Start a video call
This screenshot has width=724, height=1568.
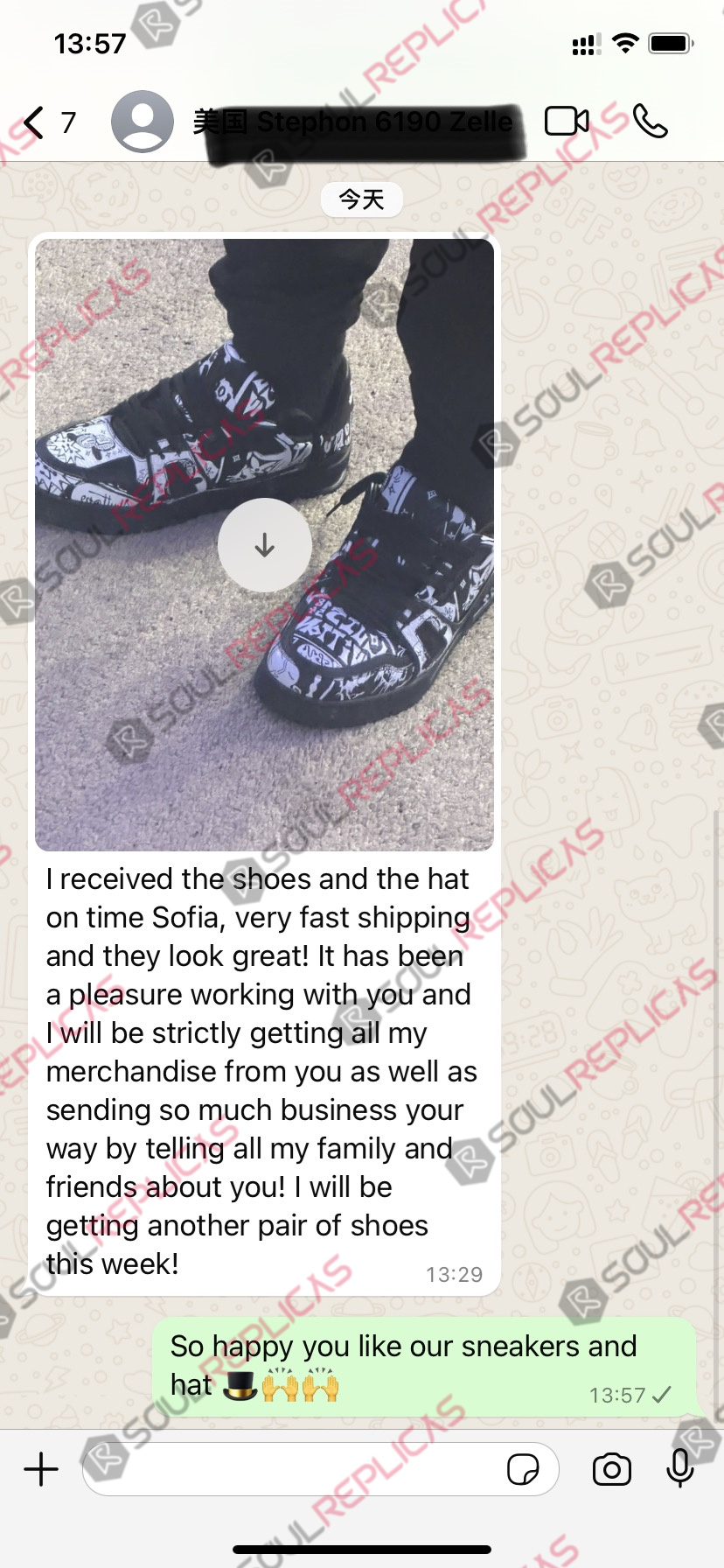[567, 121]
